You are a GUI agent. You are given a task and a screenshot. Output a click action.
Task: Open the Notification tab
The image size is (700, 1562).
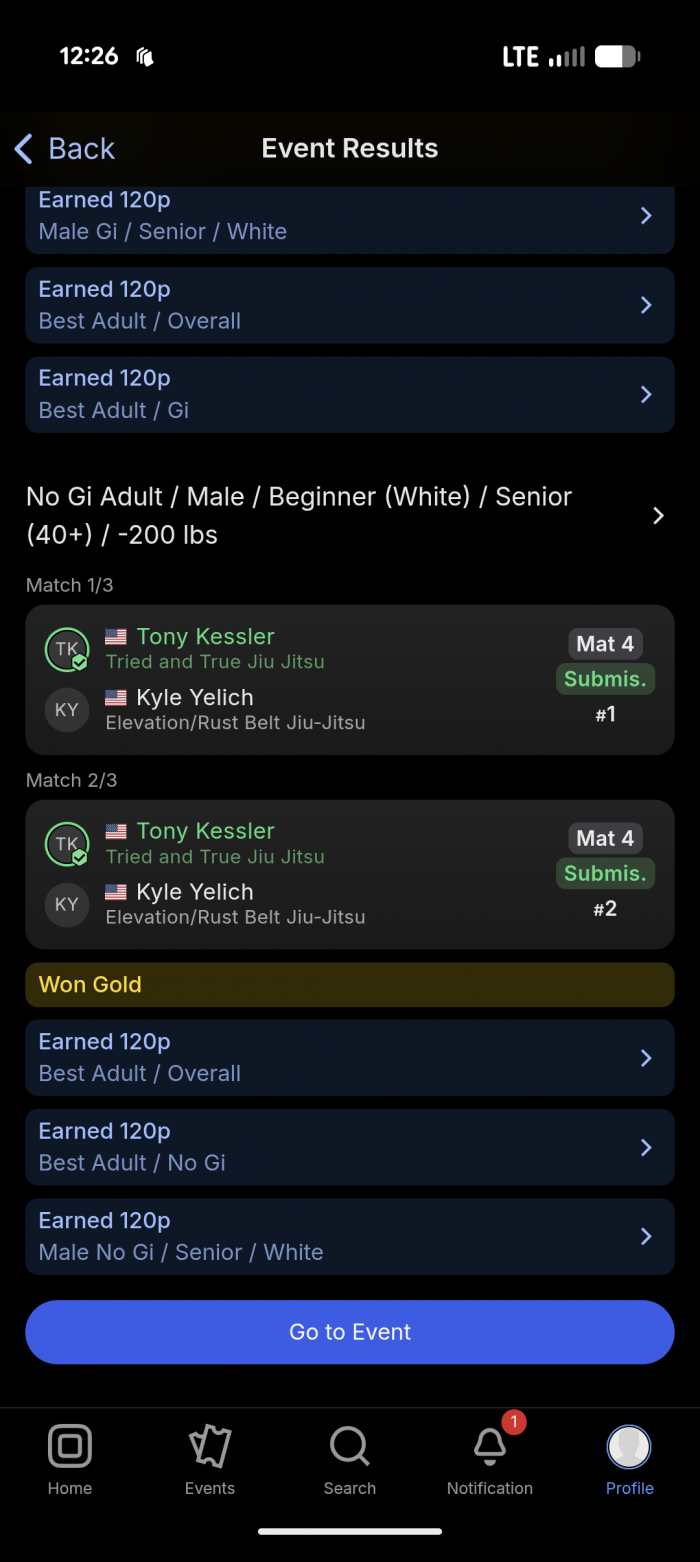point(490,1460)
